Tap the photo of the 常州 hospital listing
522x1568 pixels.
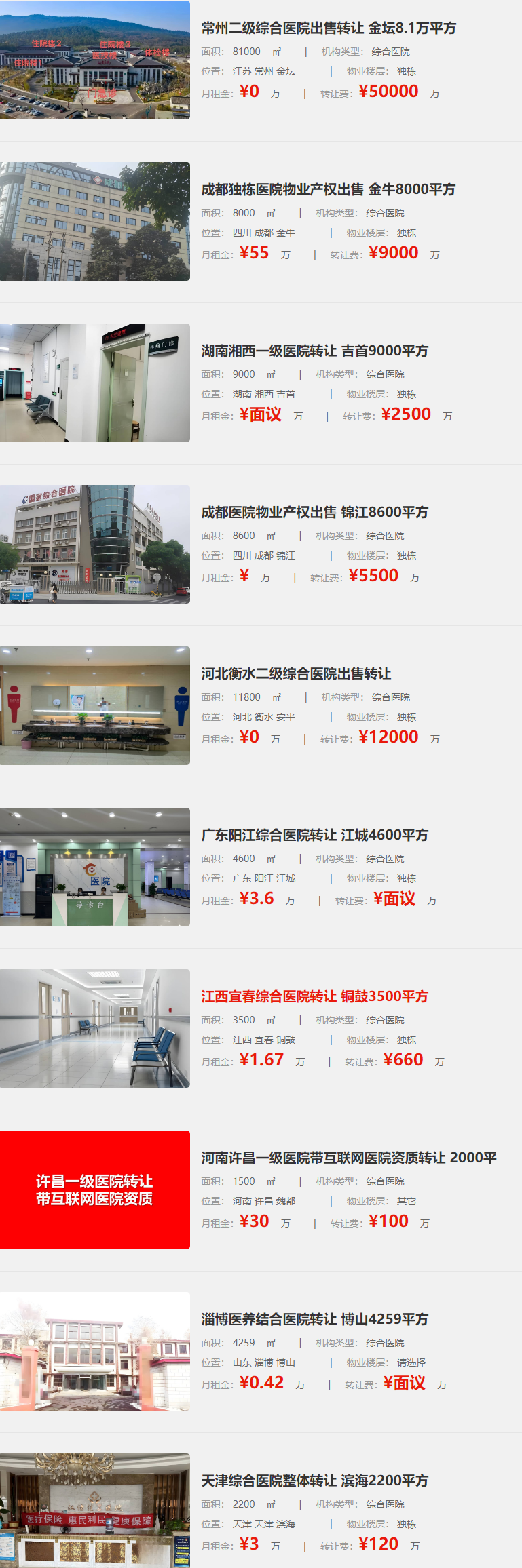click(95, 60)
